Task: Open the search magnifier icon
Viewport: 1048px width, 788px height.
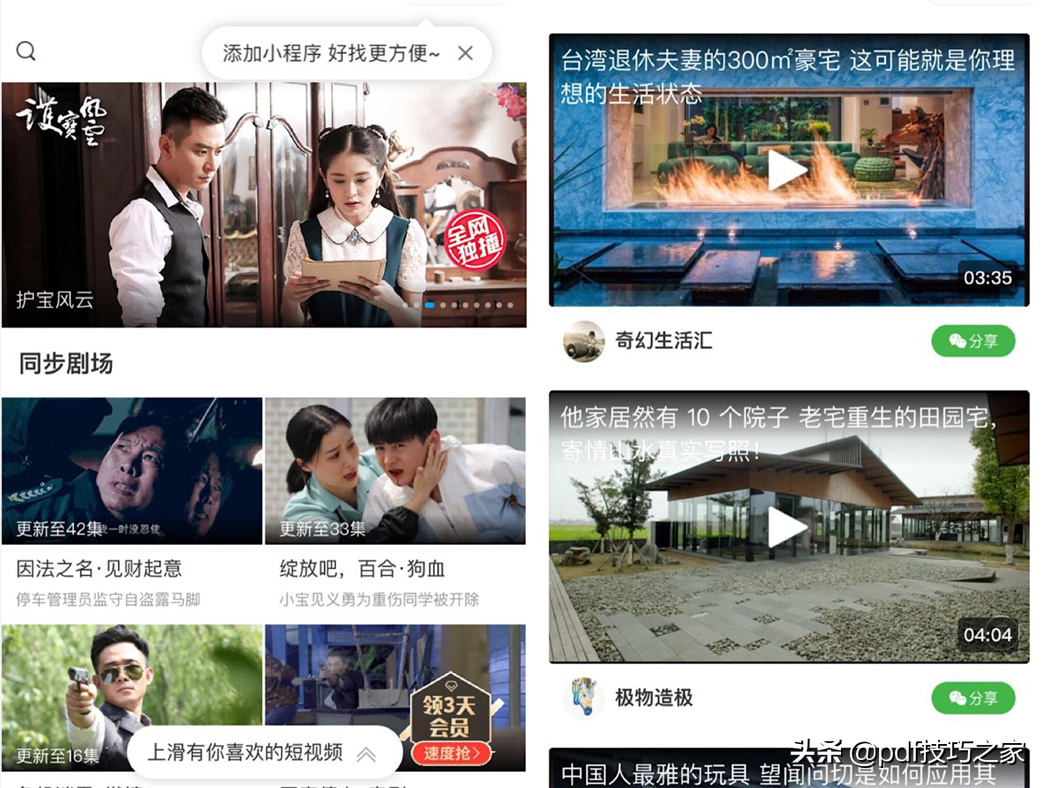Action: (x=27, y=51)
